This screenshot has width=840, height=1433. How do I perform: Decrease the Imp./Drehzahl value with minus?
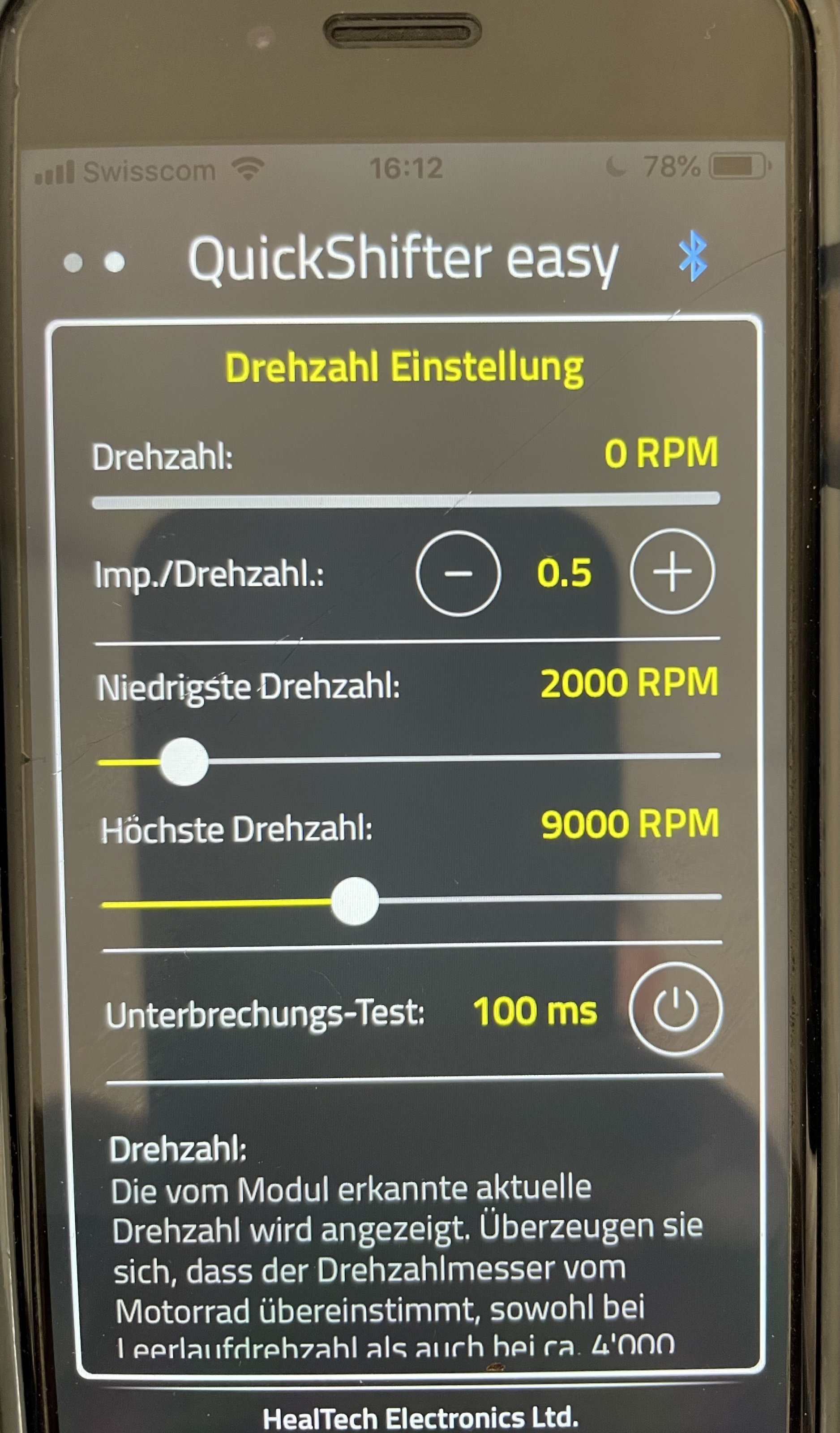click(x=459, y=573)
